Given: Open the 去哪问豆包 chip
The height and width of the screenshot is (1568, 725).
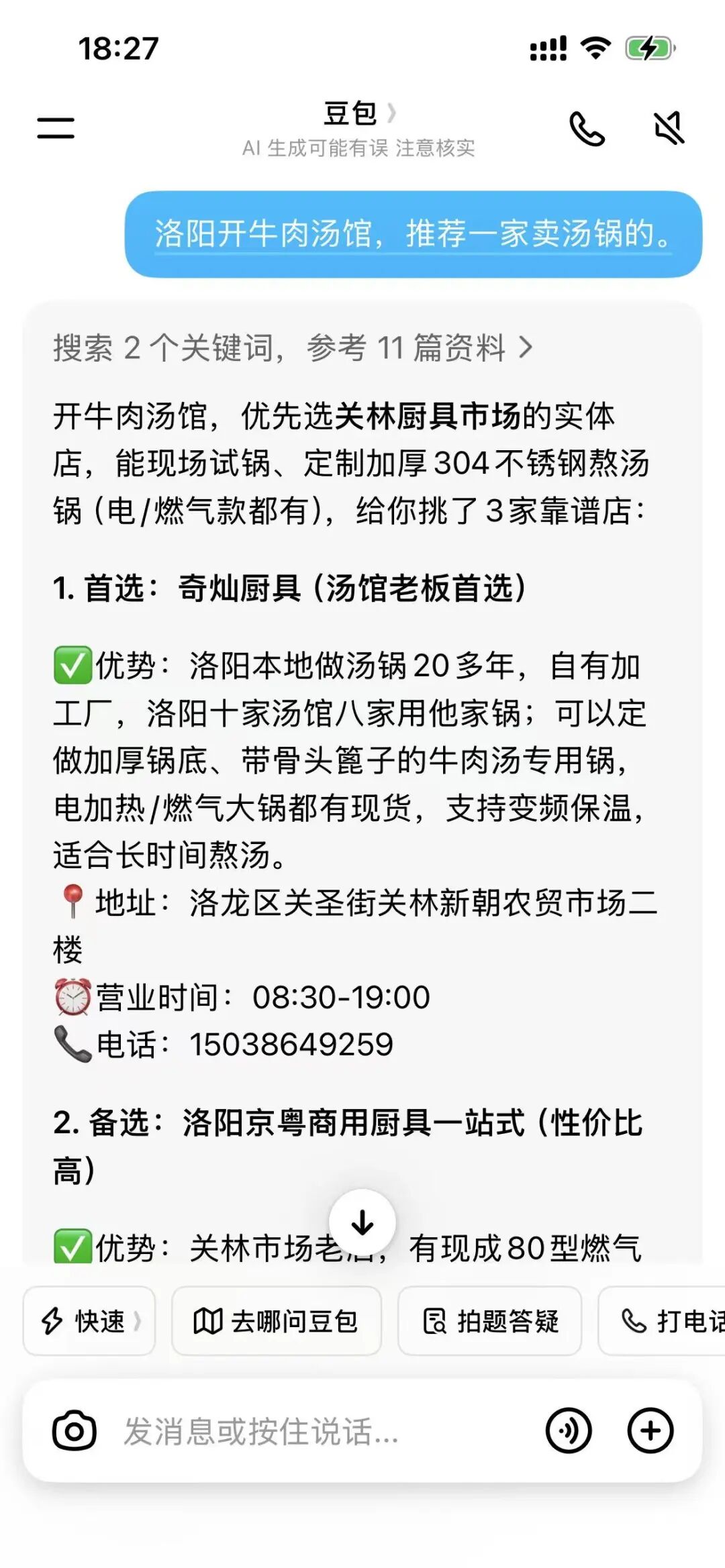Looking at the screenshot, I should (277, 1320).
